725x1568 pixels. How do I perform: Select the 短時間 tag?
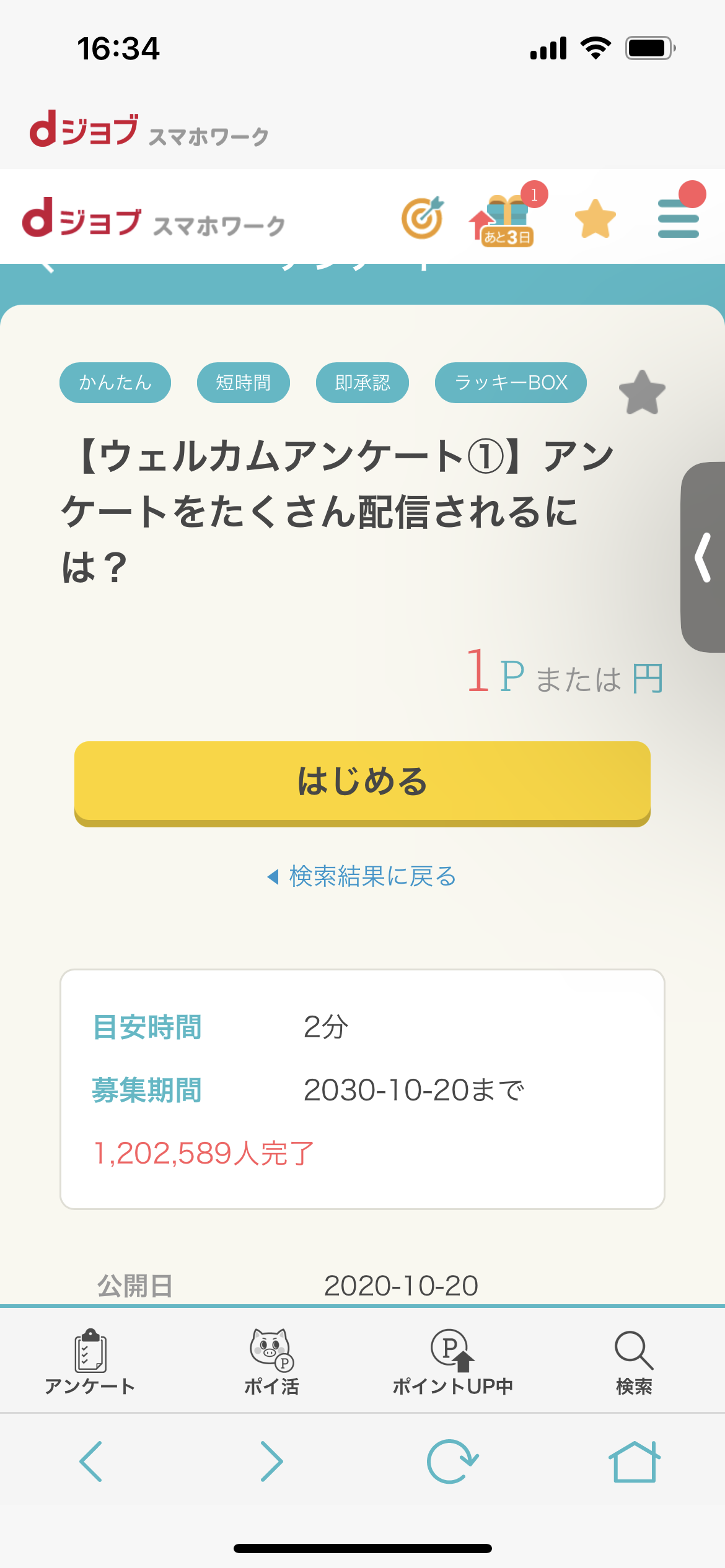coord(244,383)
